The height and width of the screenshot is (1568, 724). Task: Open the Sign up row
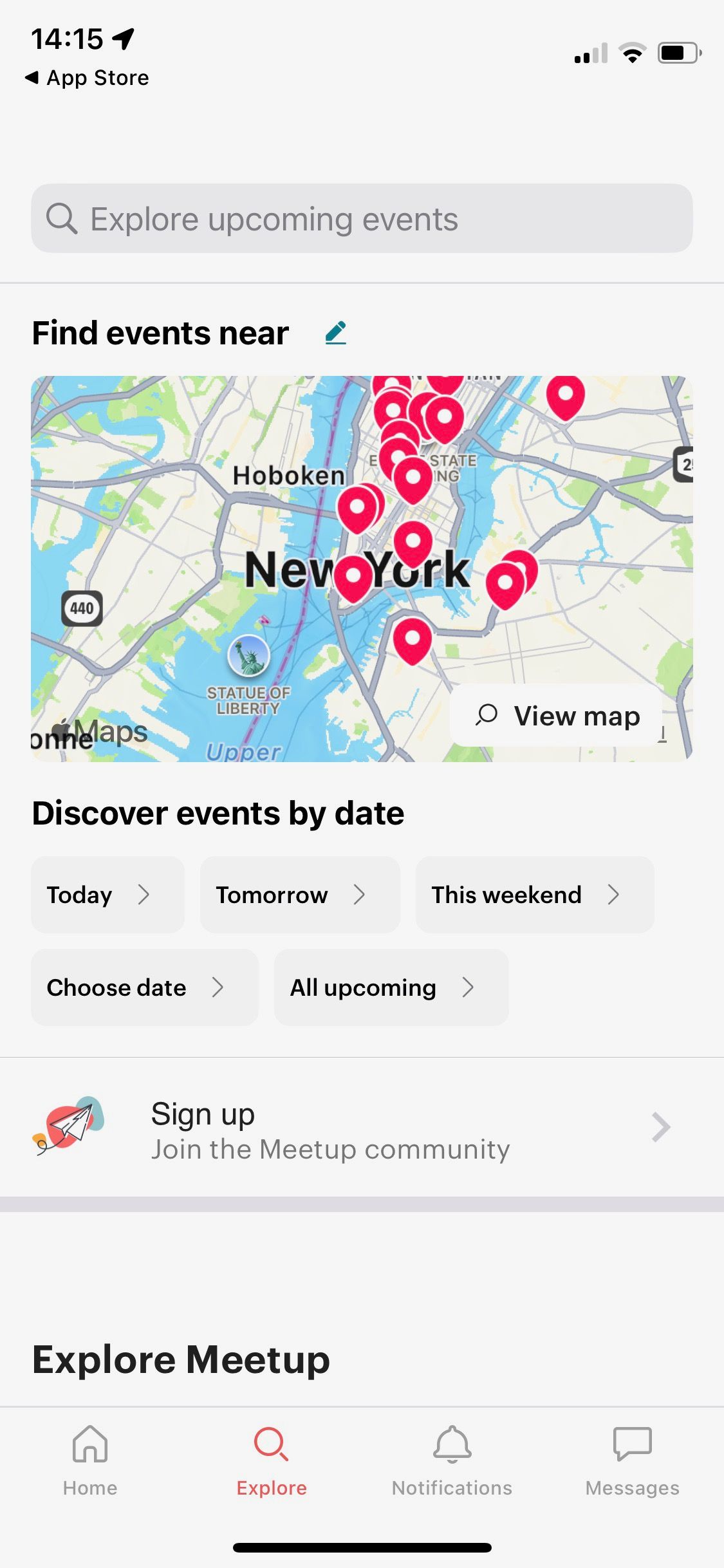(x=362, y=1126)
